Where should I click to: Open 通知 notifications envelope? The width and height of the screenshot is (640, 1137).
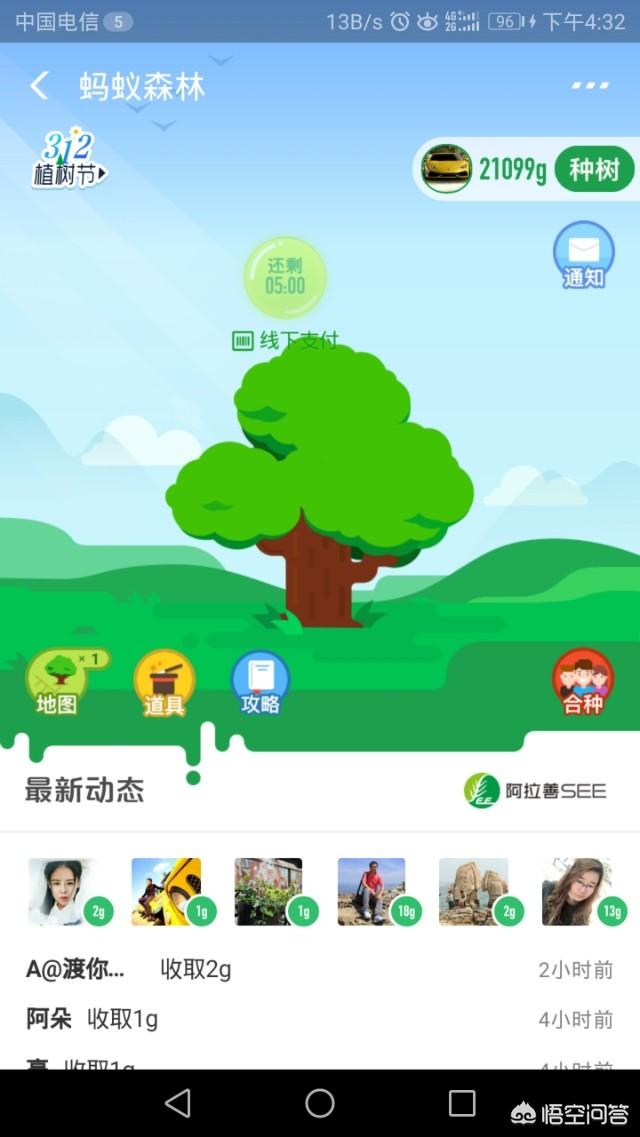coord(583,255)
